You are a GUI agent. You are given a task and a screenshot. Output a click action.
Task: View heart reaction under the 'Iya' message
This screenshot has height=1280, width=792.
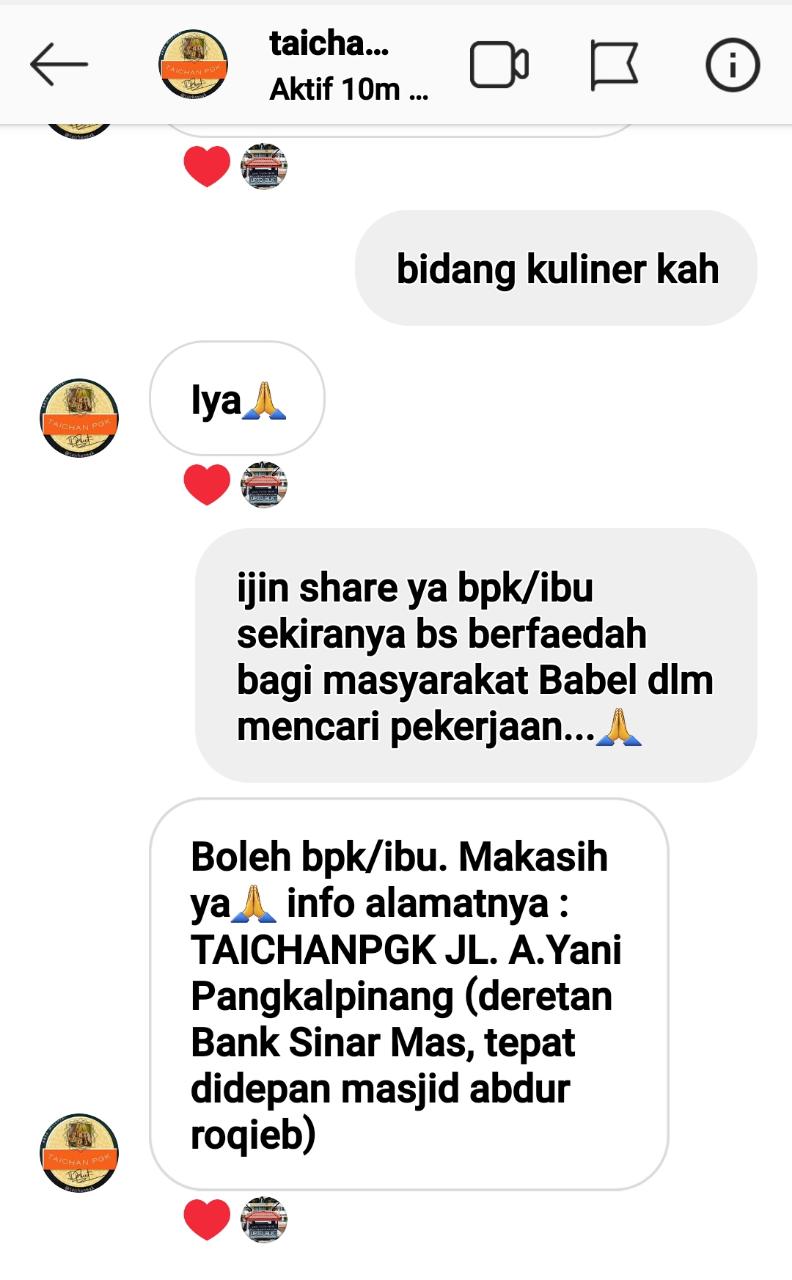point(207,485)
